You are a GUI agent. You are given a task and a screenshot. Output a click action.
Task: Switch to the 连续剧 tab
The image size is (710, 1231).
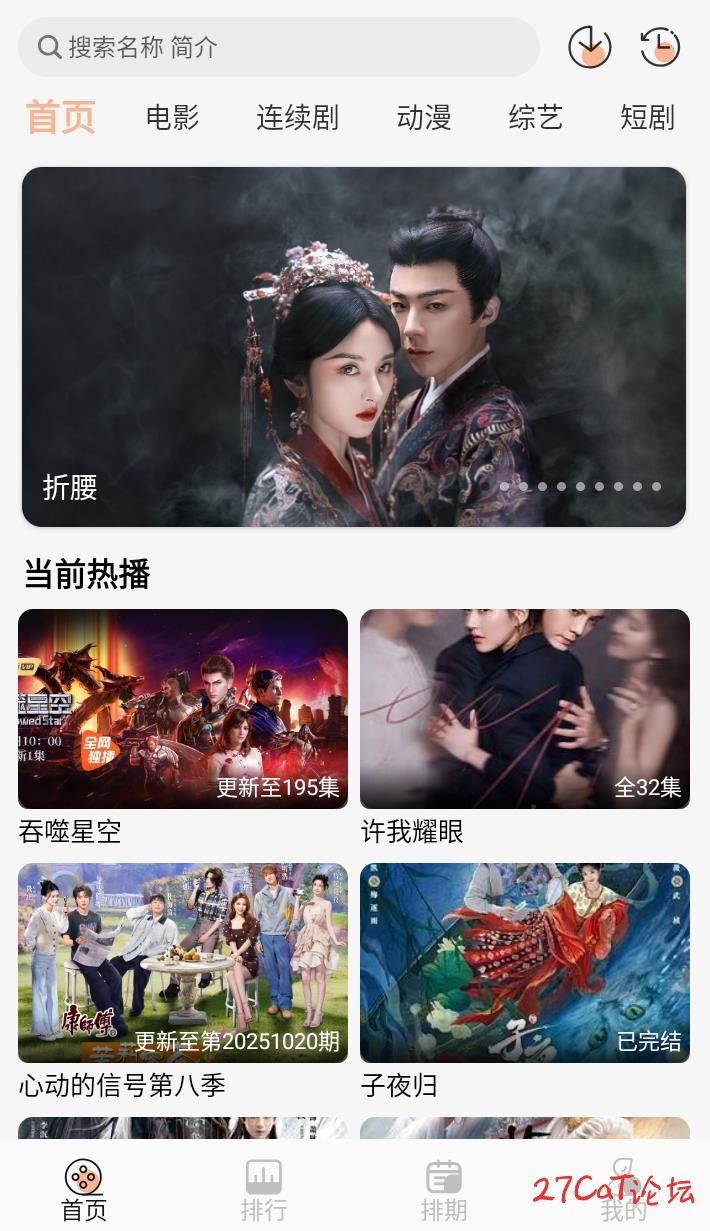[297, 118]
